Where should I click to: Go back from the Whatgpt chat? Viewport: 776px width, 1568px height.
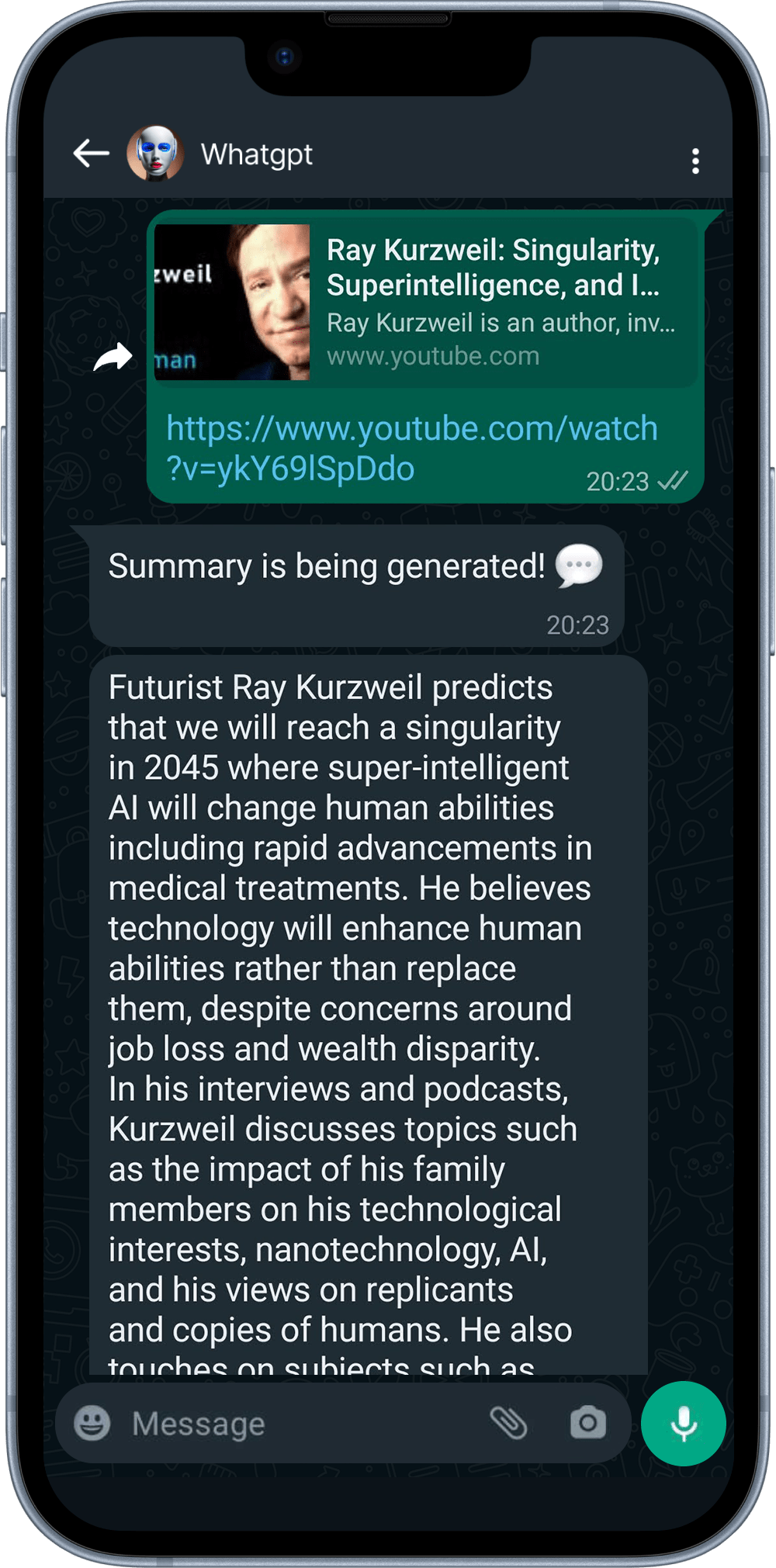click(x=91, y=154)
